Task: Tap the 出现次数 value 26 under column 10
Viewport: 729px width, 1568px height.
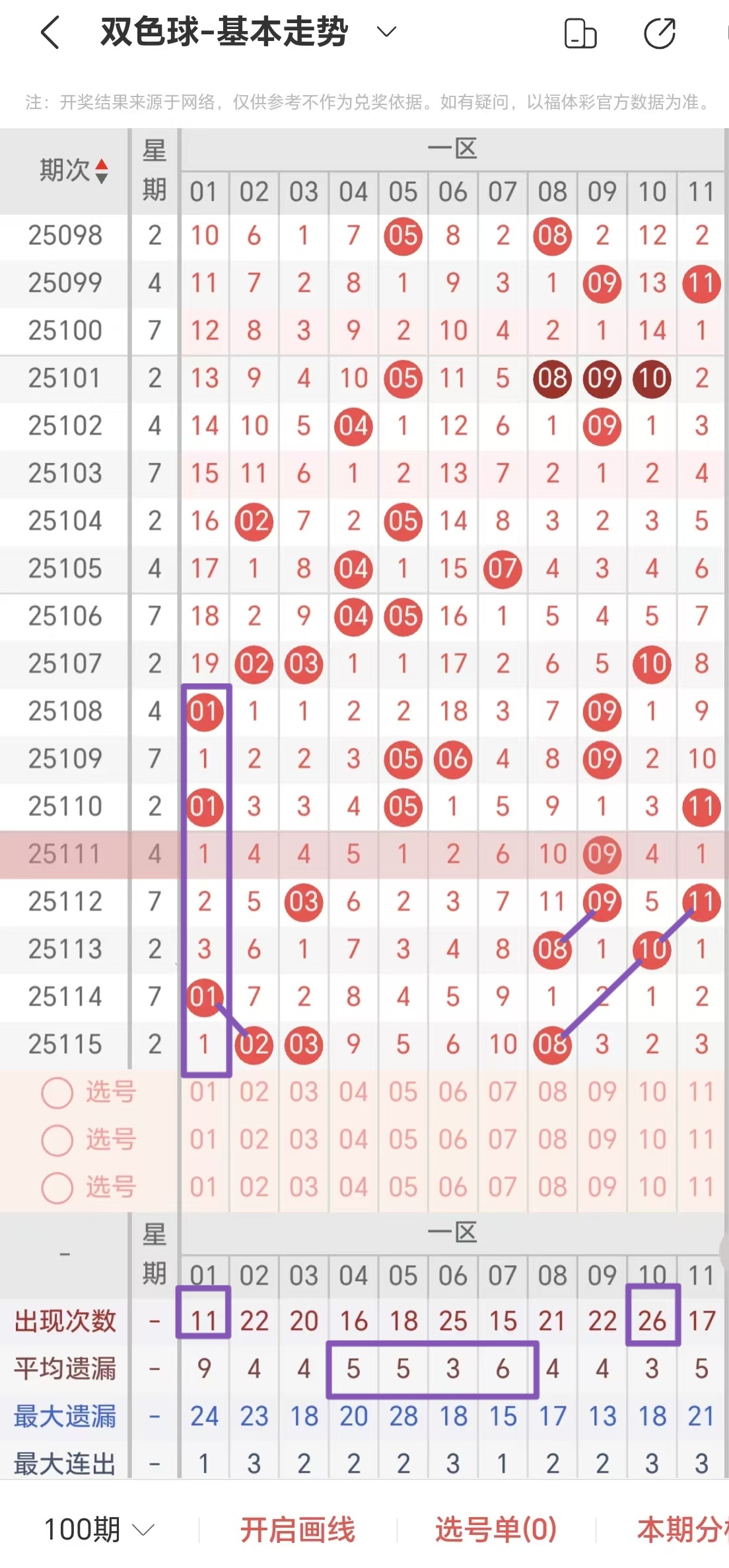Action: pyautogui.click(x=651, y=1322)
